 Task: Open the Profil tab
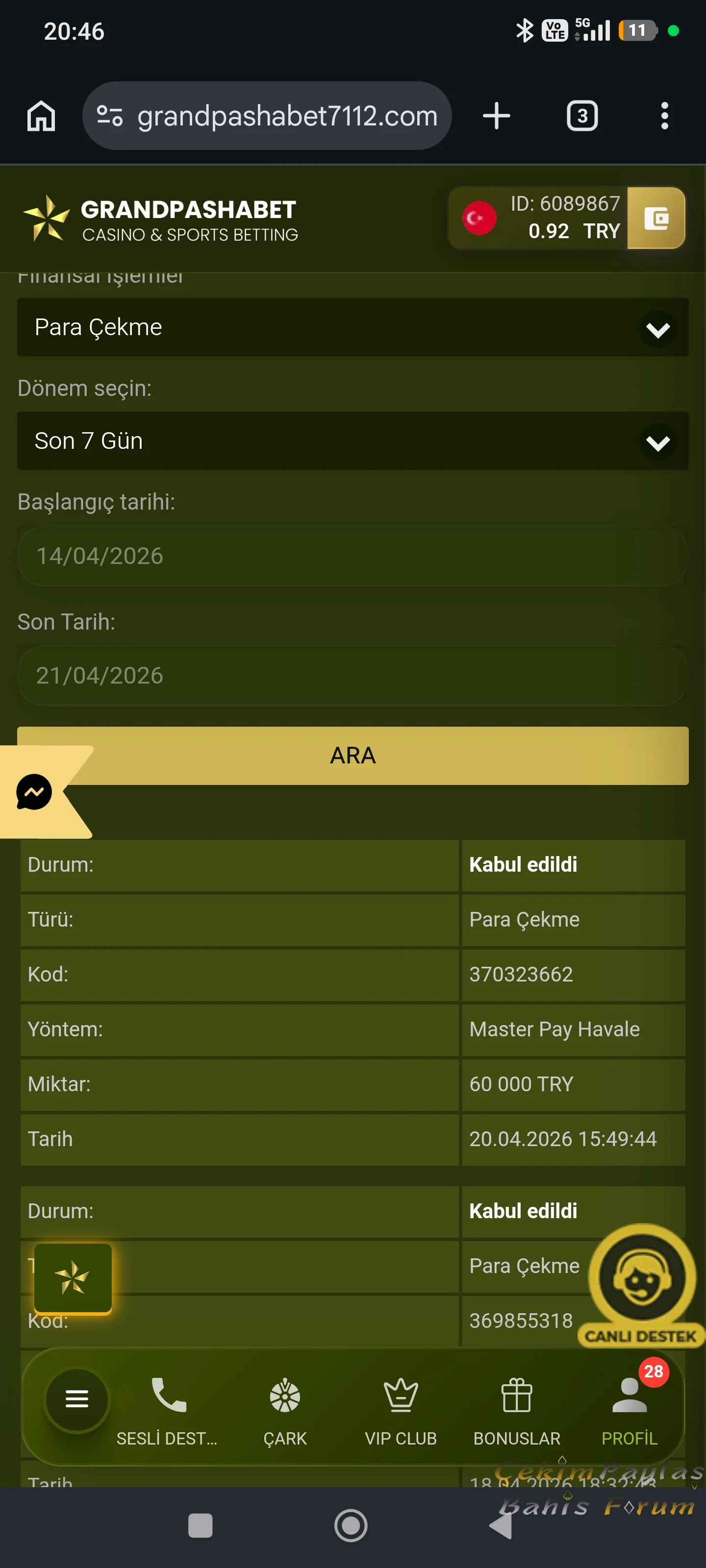[x=629, y=1409]
